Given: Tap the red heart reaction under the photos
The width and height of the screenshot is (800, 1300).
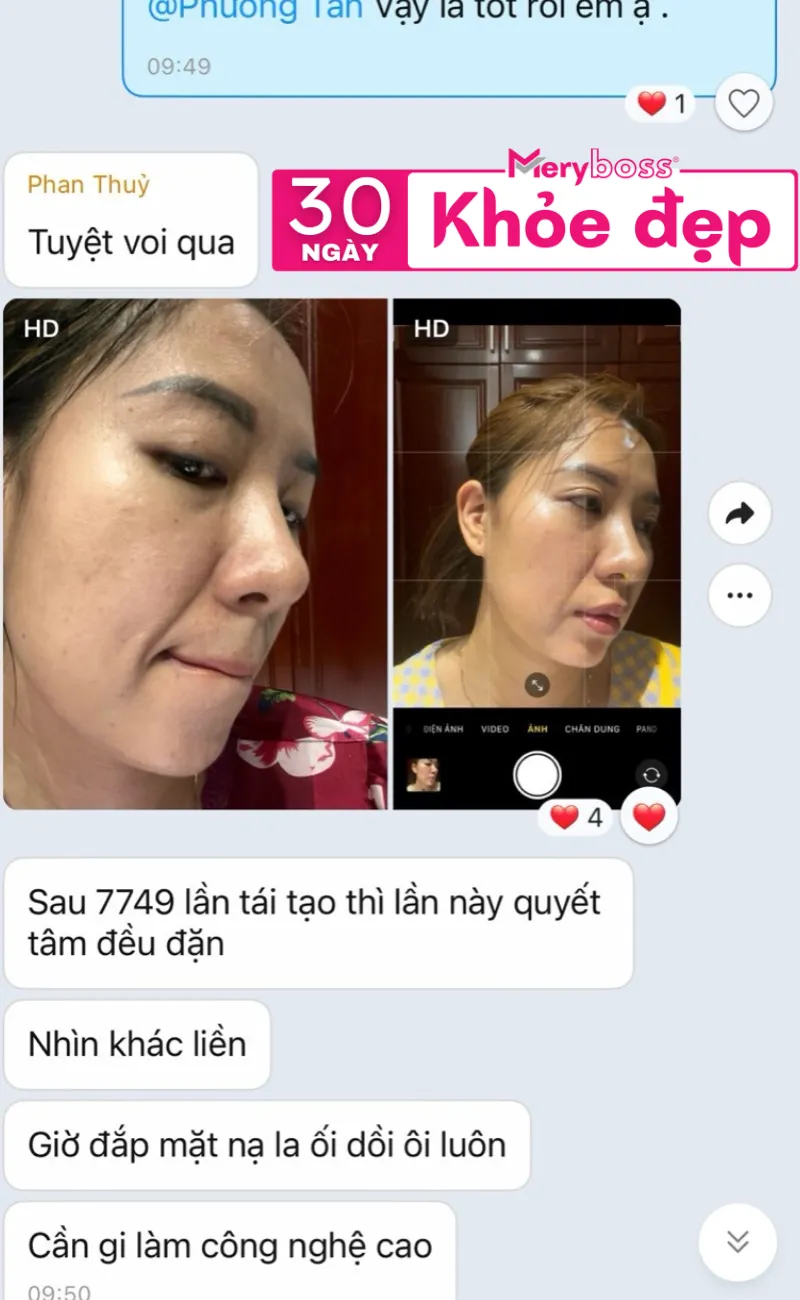Looking at the screenshot, I should coord(649,817).
